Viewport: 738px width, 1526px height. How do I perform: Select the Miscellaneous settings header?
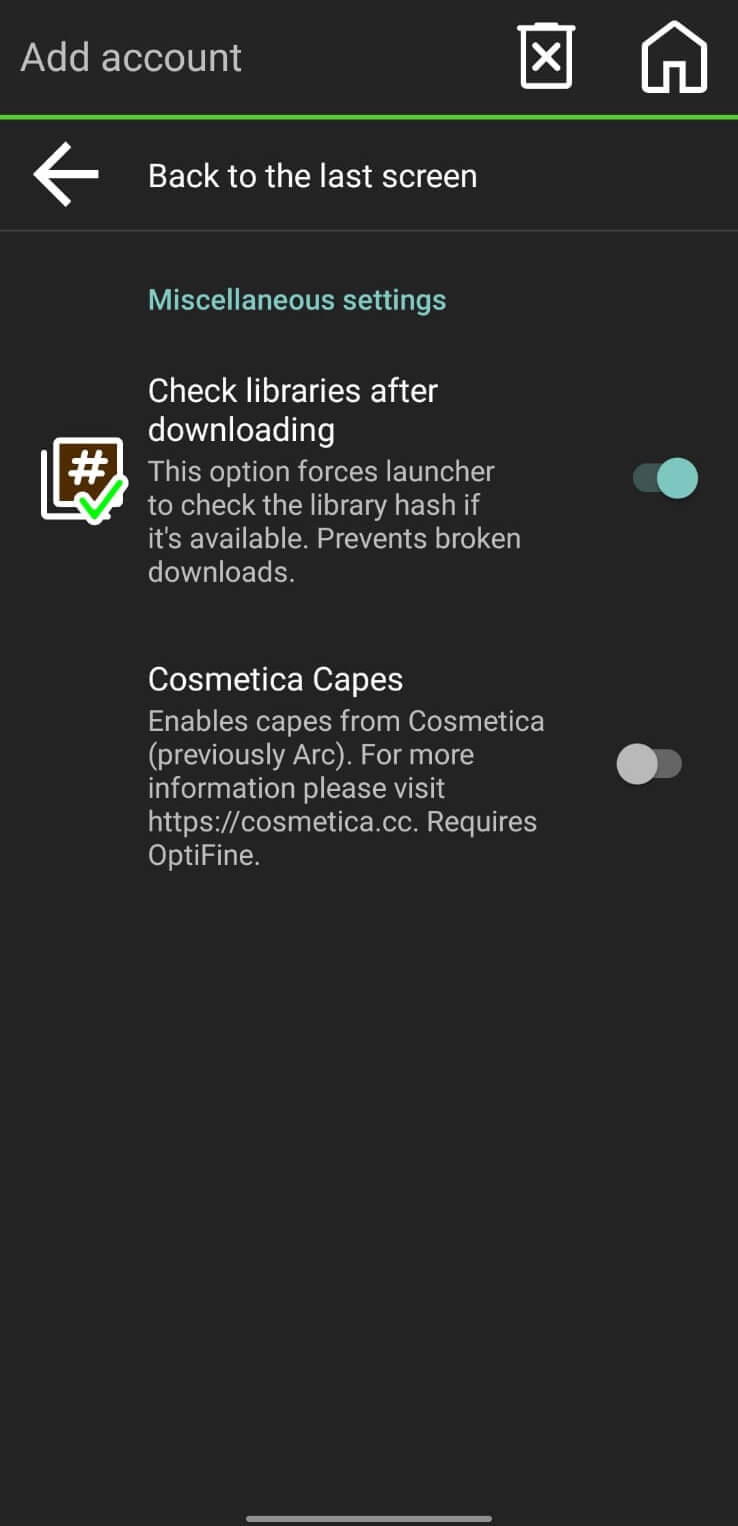[x=296, y=300]
